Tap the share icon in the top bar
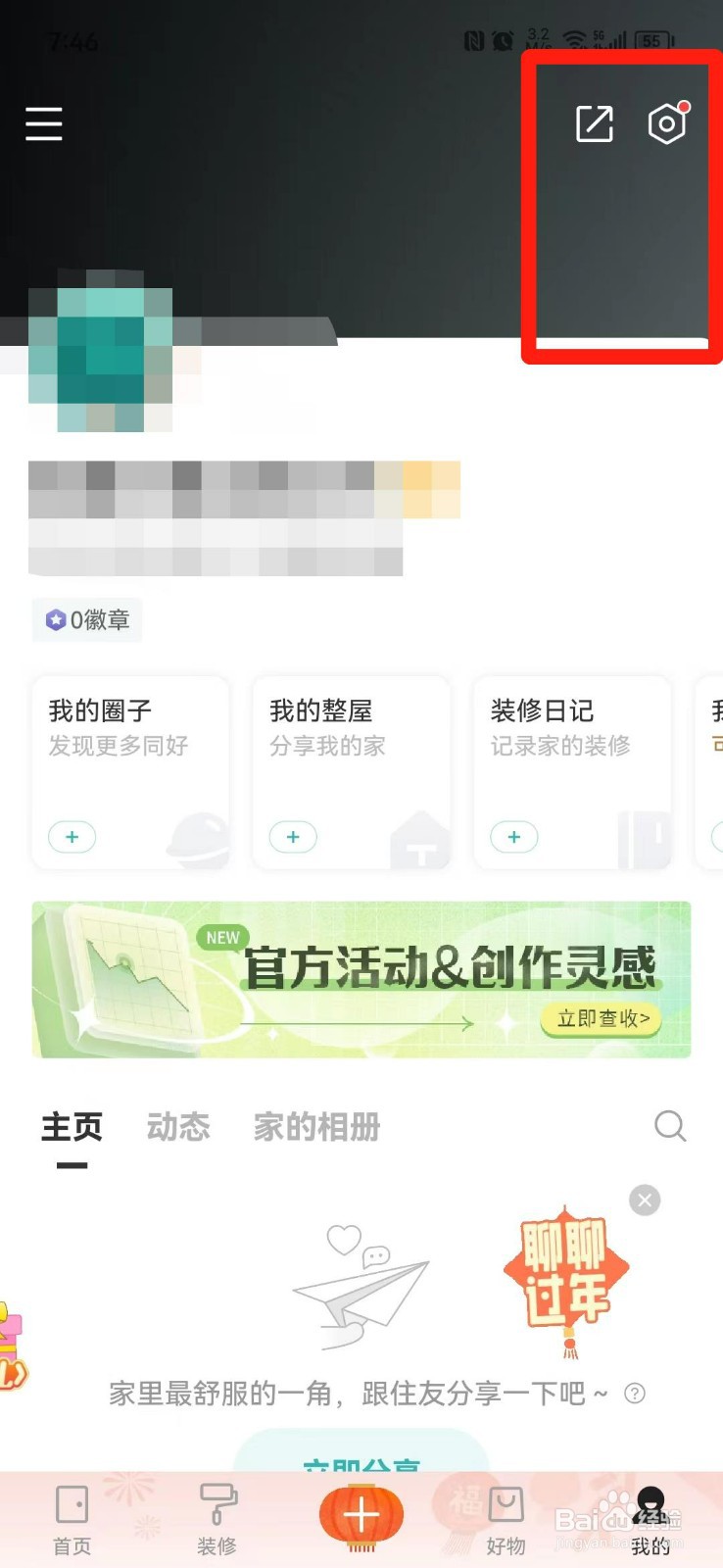The height and width of the screenshot is (1568, 723). pyautogui.click(x=593, y=123)
